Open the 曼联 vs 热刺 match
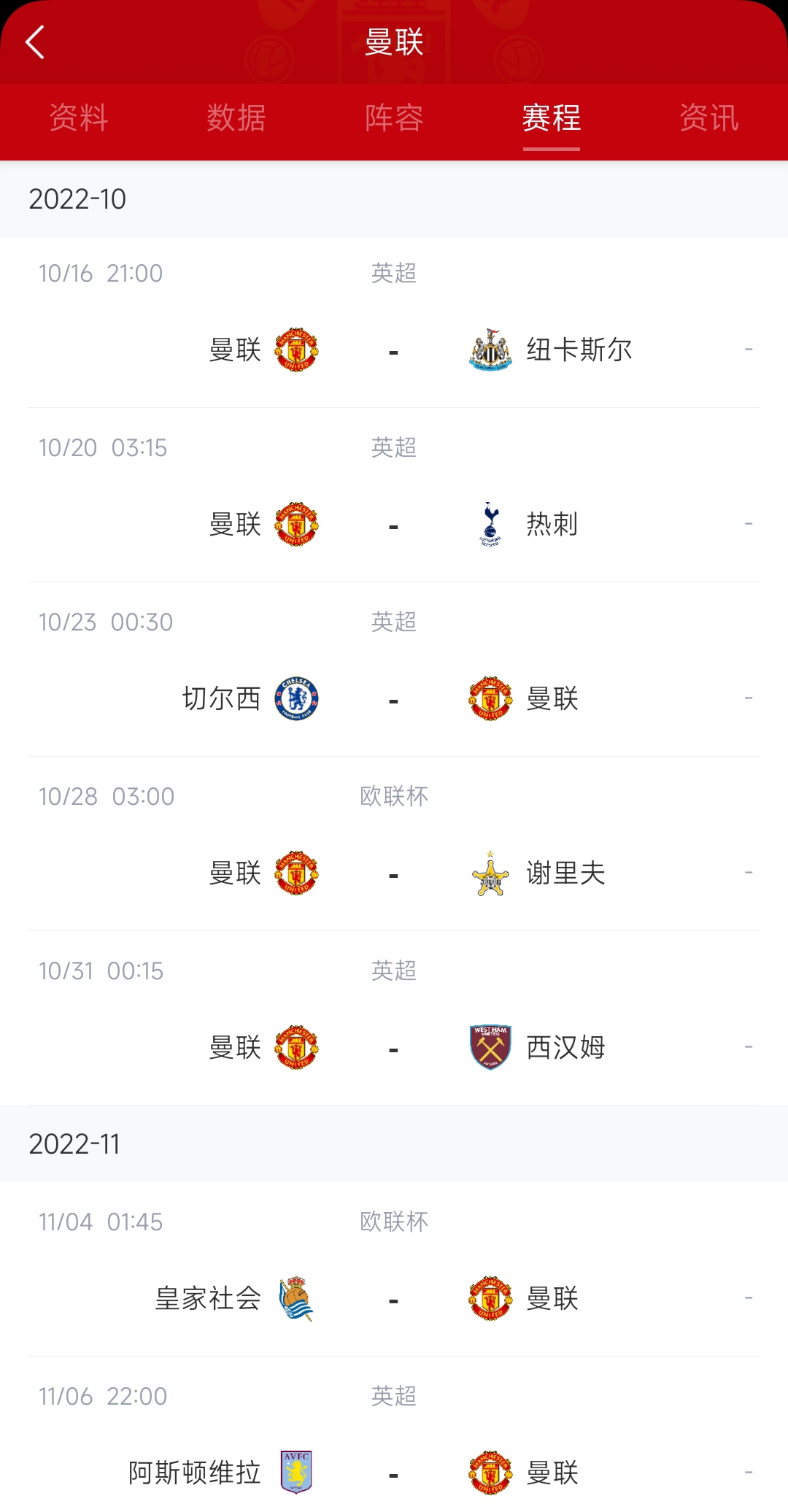This screenshot has height=1512, width=788. pos(394,495)
